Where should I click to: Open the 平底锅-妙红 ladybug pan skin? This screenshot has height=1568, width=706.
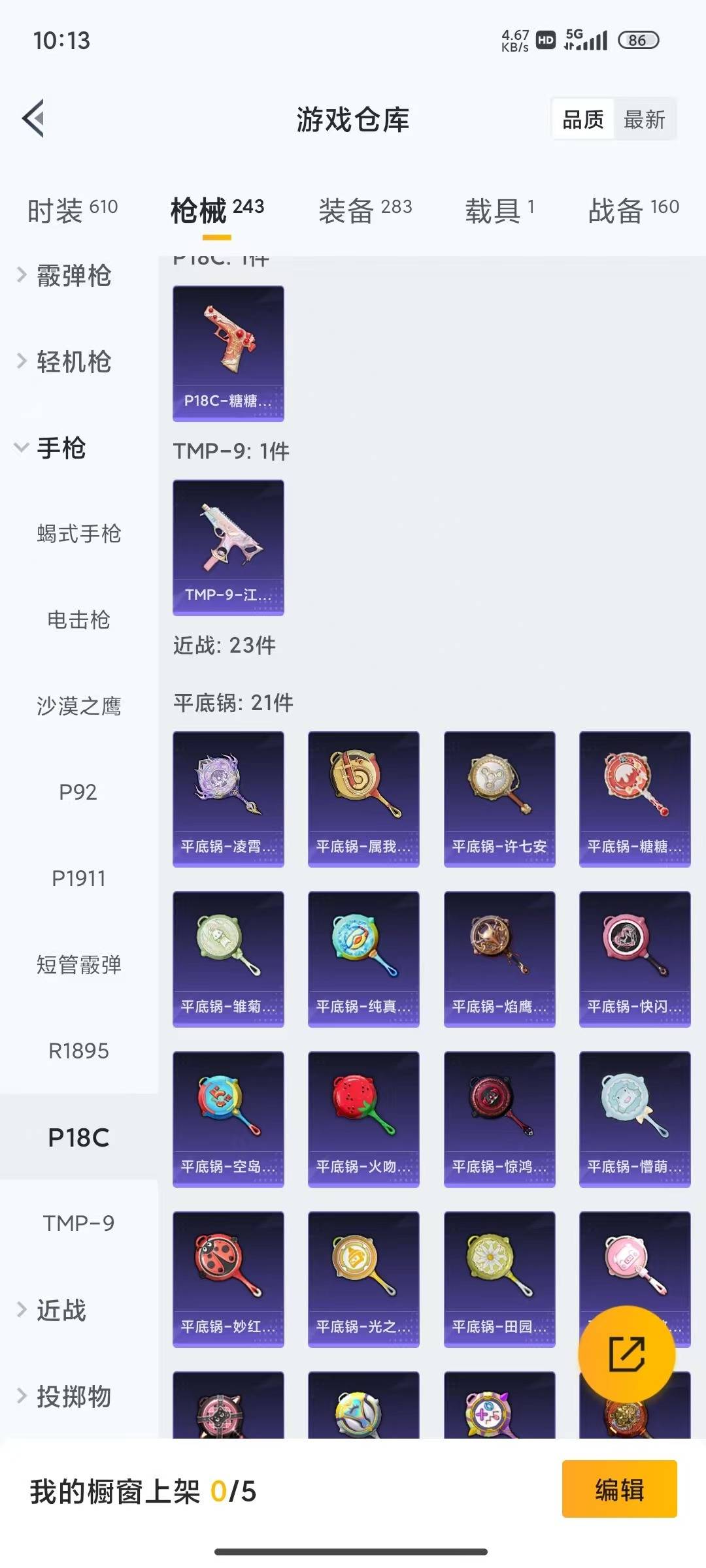pos(228,1277)
